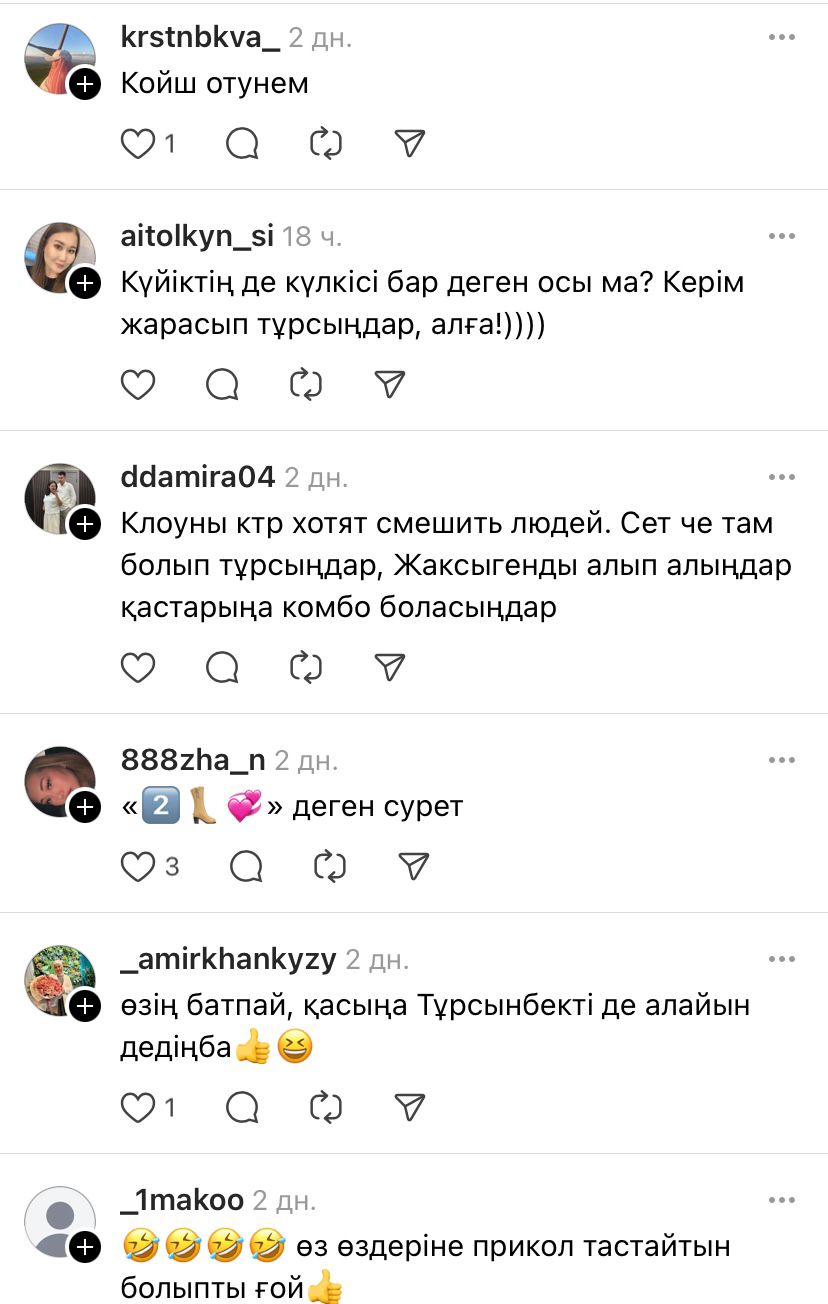828x1304 pixels.
Task: Repost ddamira04's comment
Action: coord(305,667)
